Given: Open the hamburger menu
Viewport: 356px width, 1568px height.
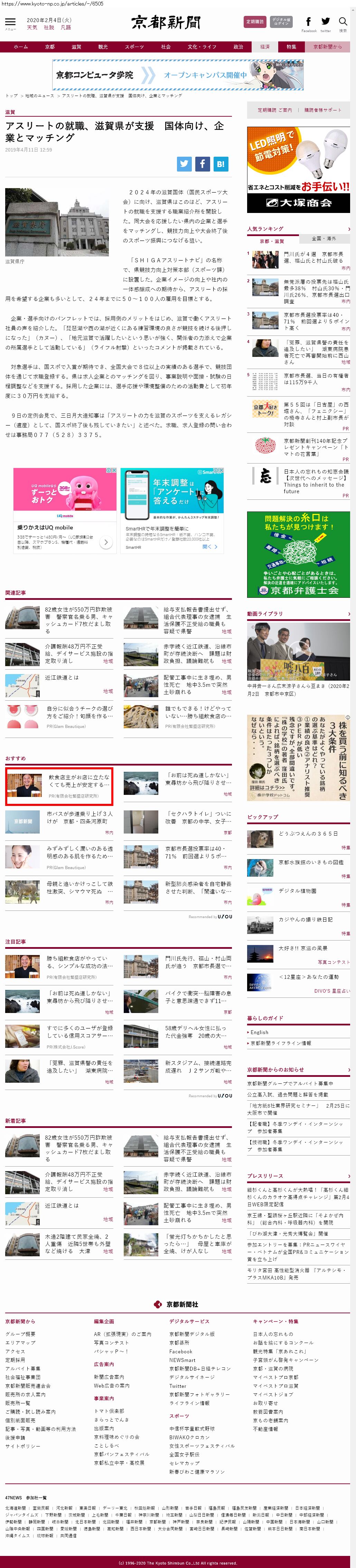Looking at the screenshot, I should 10,22.
